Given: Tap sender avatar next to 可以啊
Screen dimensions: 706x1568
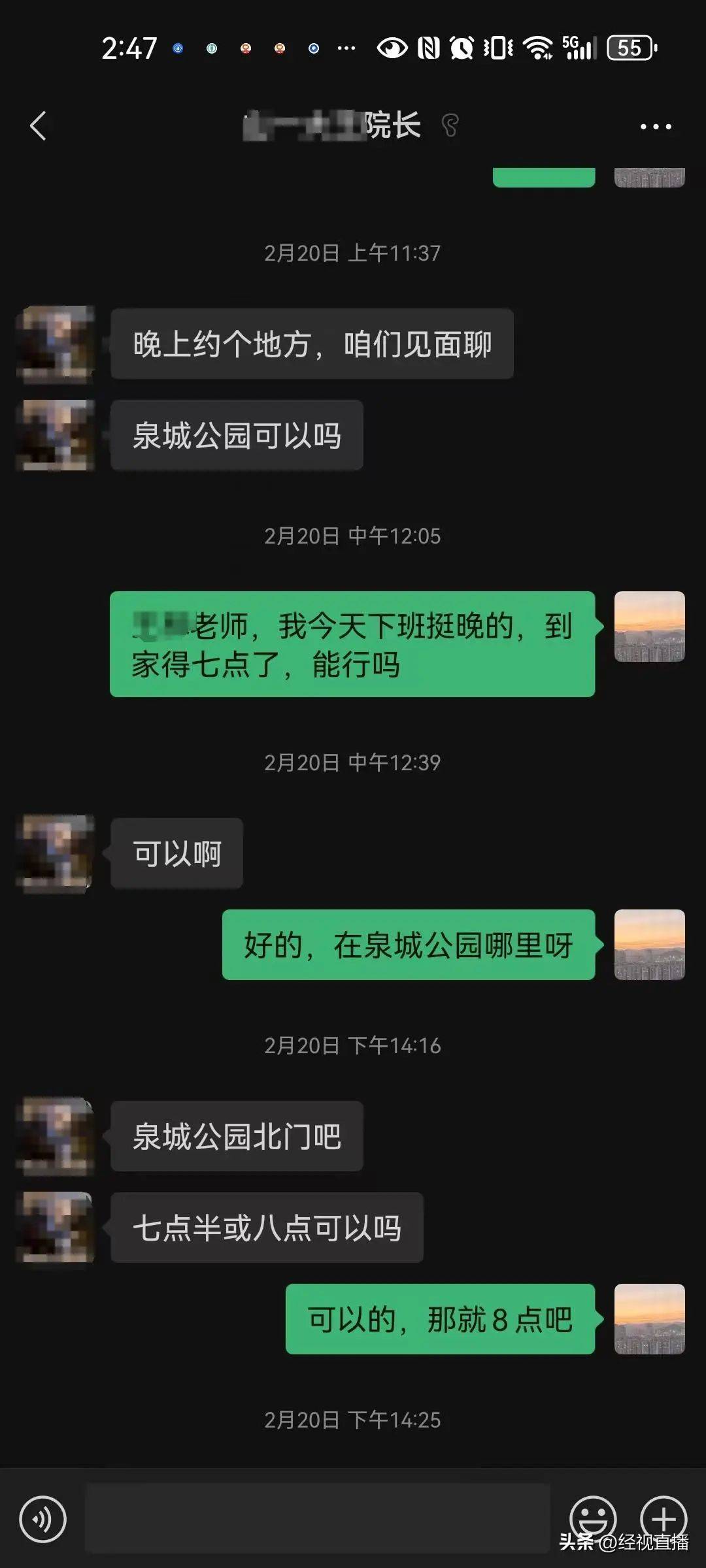Looking at the screenshot, I should [x=56, y=853].
